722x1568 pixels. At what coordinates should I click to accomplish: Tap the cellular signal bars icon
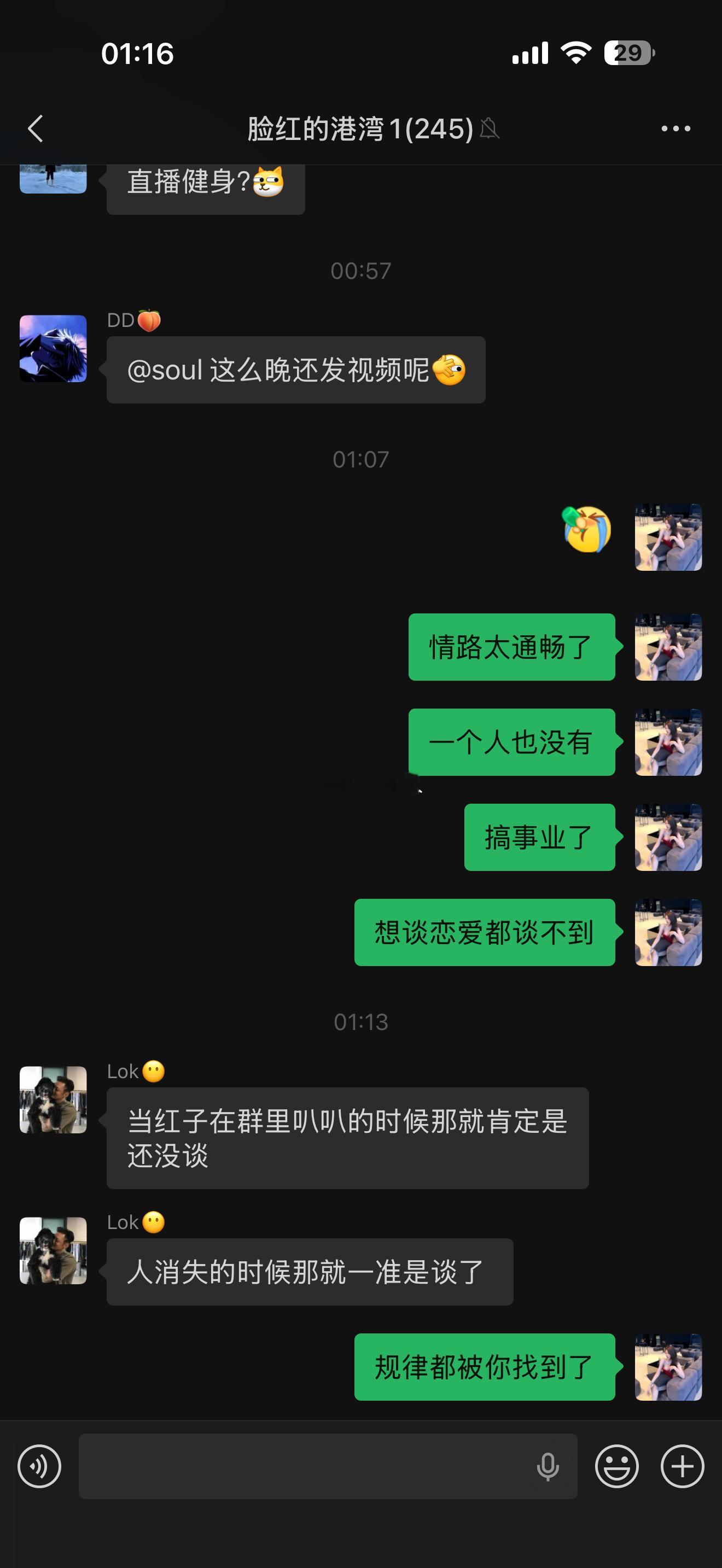(x=531, y=54)
